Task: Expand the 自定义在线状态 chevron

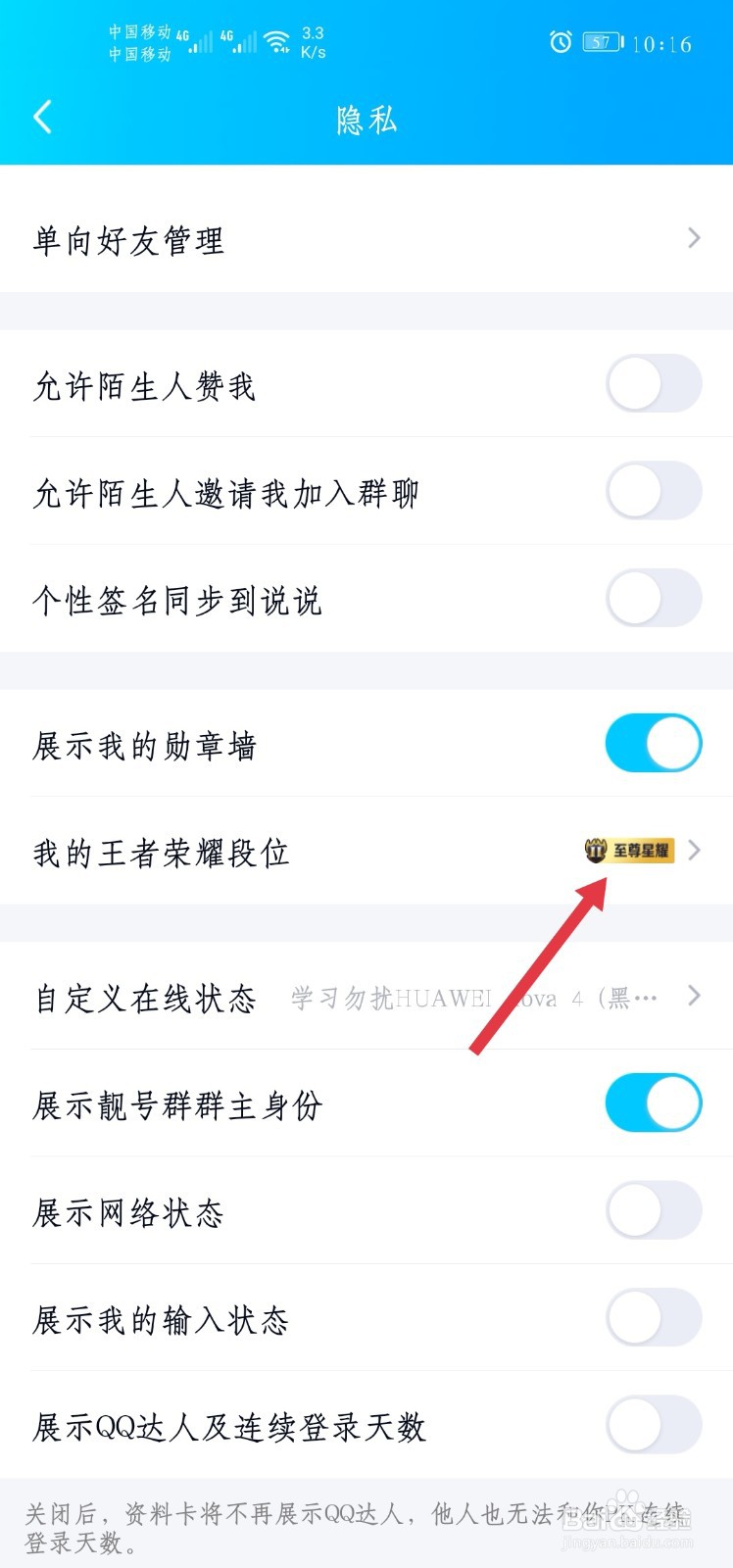Action: [x=695, y=997]
